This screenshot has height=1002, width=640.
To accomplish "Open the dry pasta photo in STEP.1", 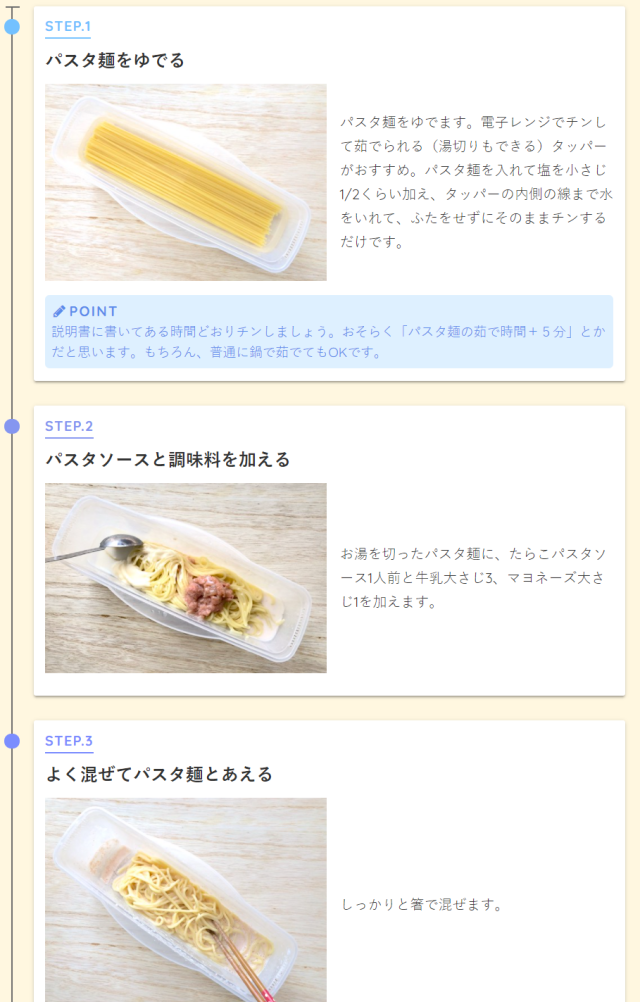I will 185,182.
